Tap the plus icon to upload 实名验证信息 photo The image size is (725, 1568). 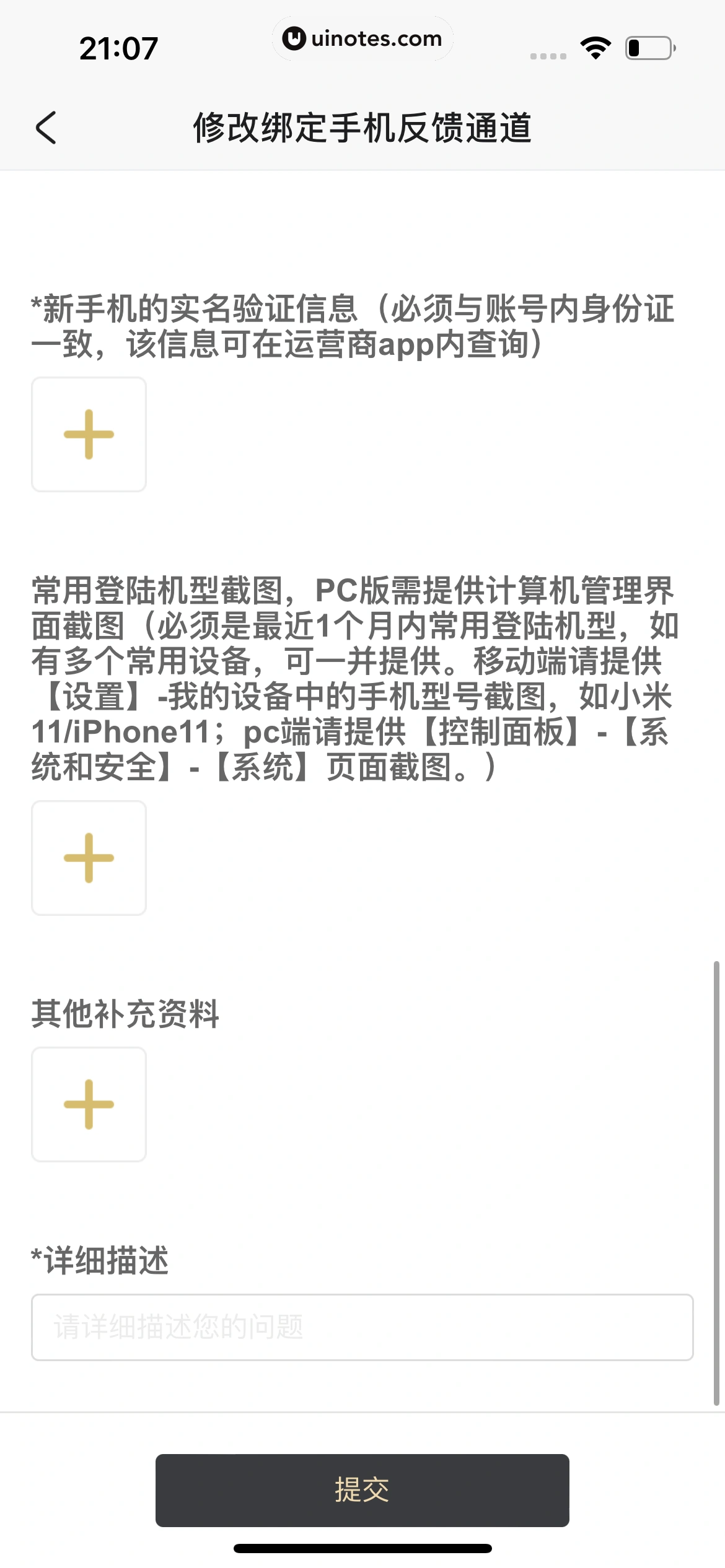pyautogui.click(x=89, y=435)
